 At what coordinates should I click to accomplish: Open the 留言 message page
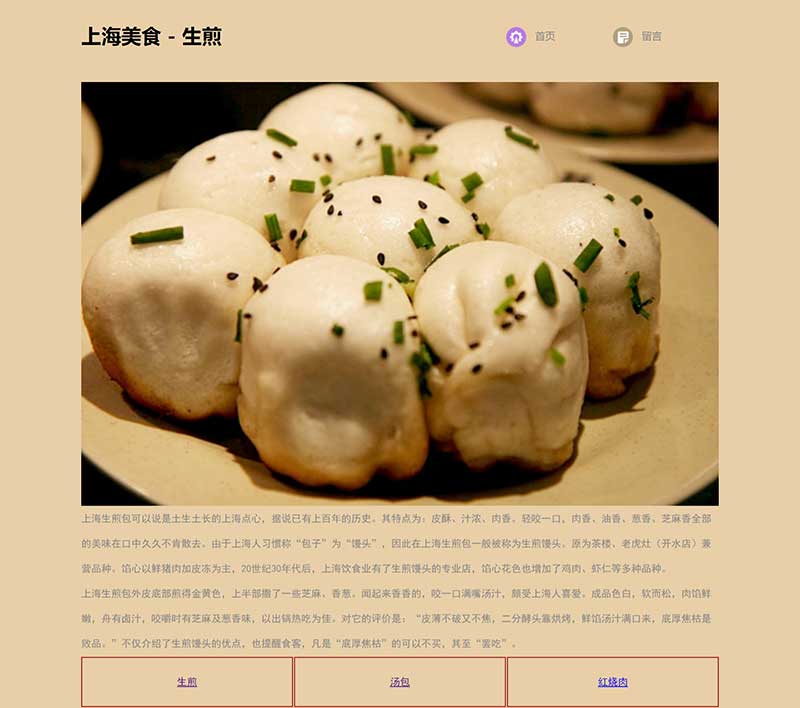point(651,37)
